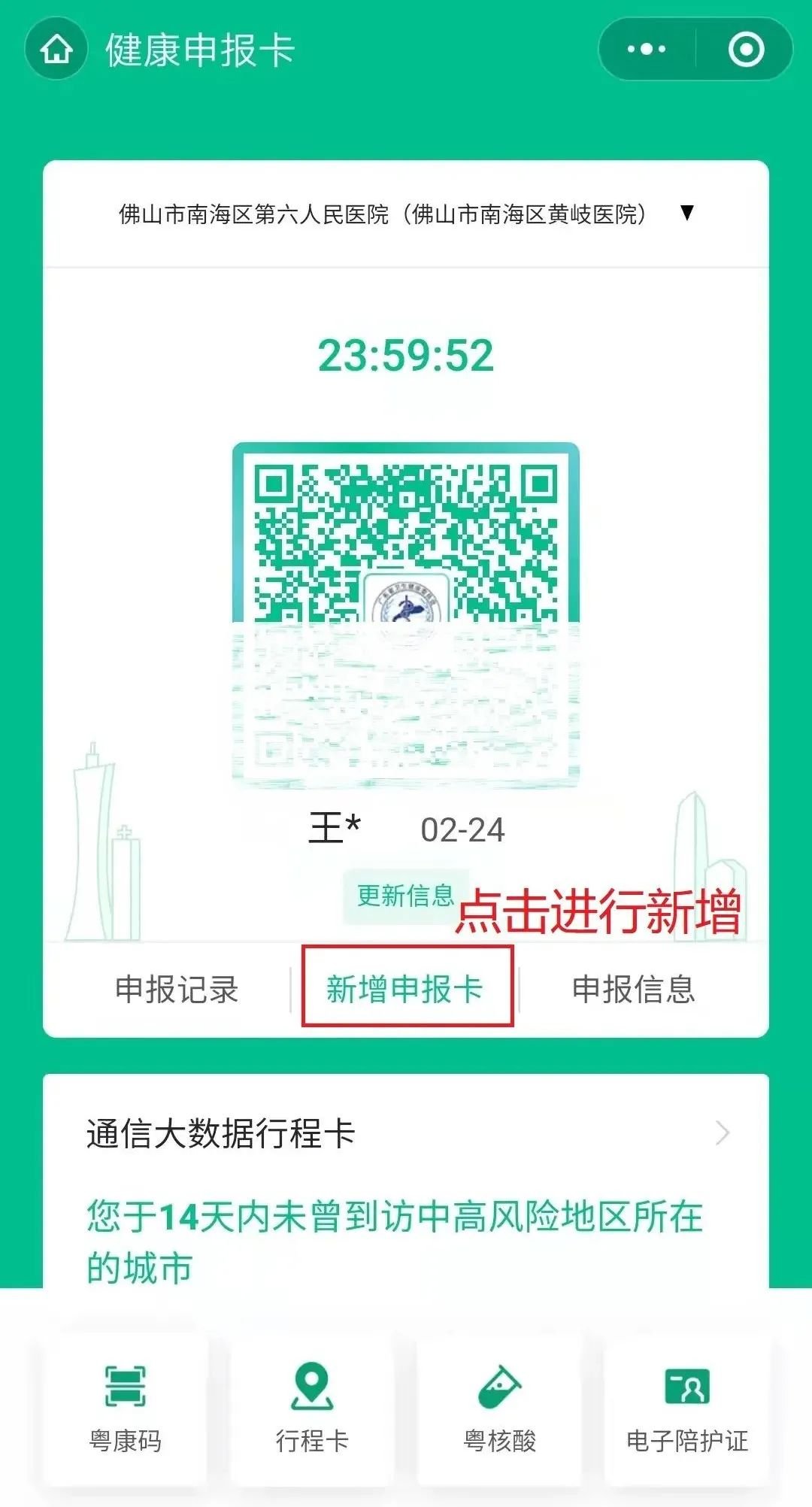Expand the hospital selection dropdown
The image size is (812, 1507).
(686, 214)
